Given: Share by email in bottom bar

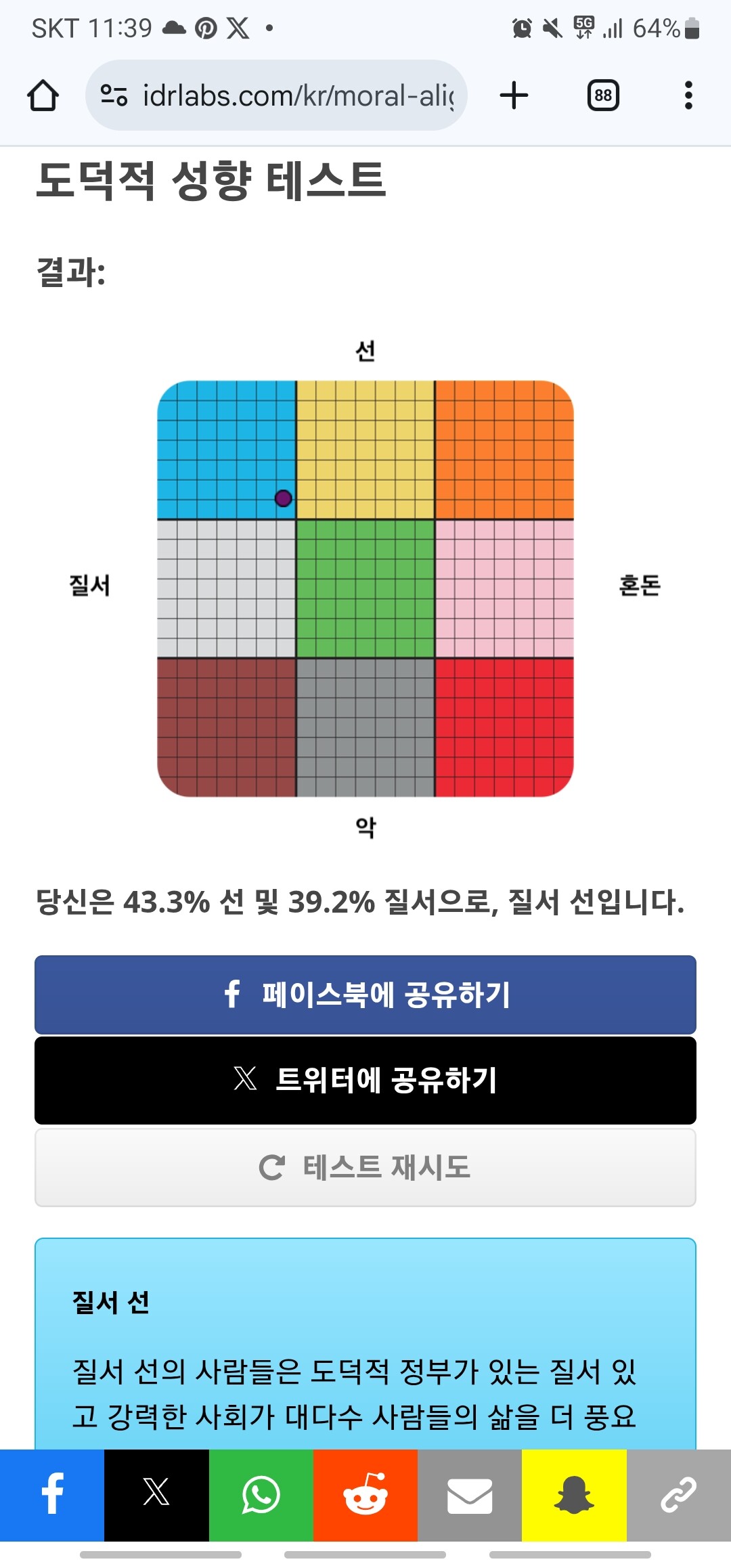Looking at the screenshot, I should point(470,1495).
